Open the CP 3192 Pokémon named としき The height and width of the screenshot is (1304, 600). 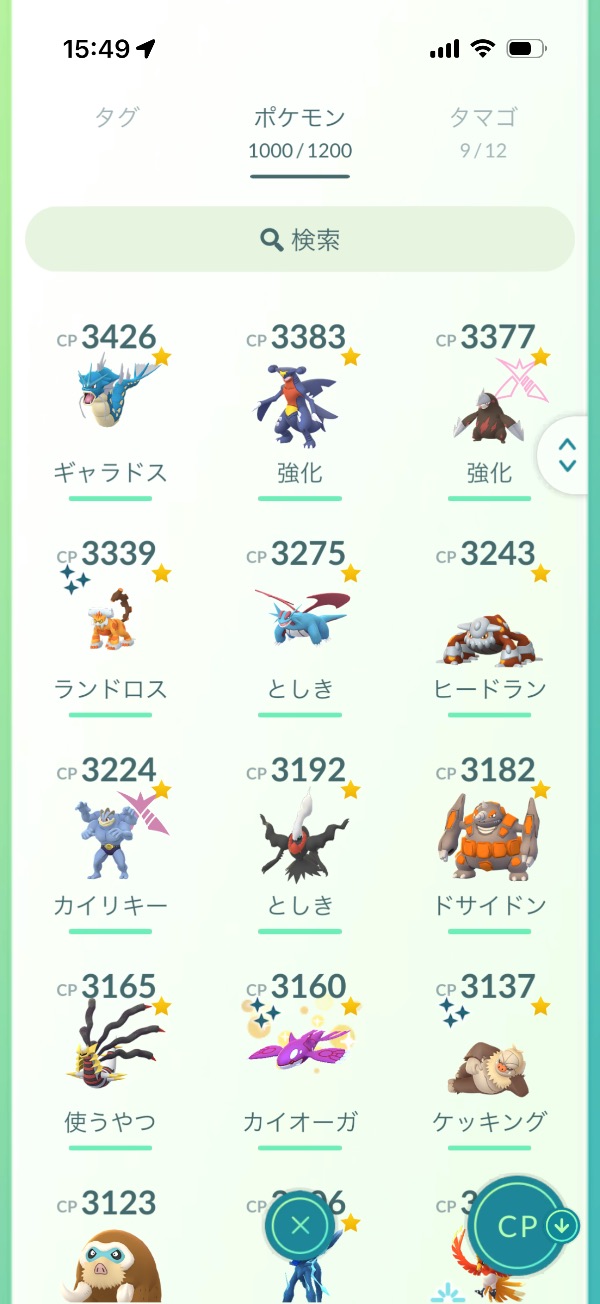point(300,837)
